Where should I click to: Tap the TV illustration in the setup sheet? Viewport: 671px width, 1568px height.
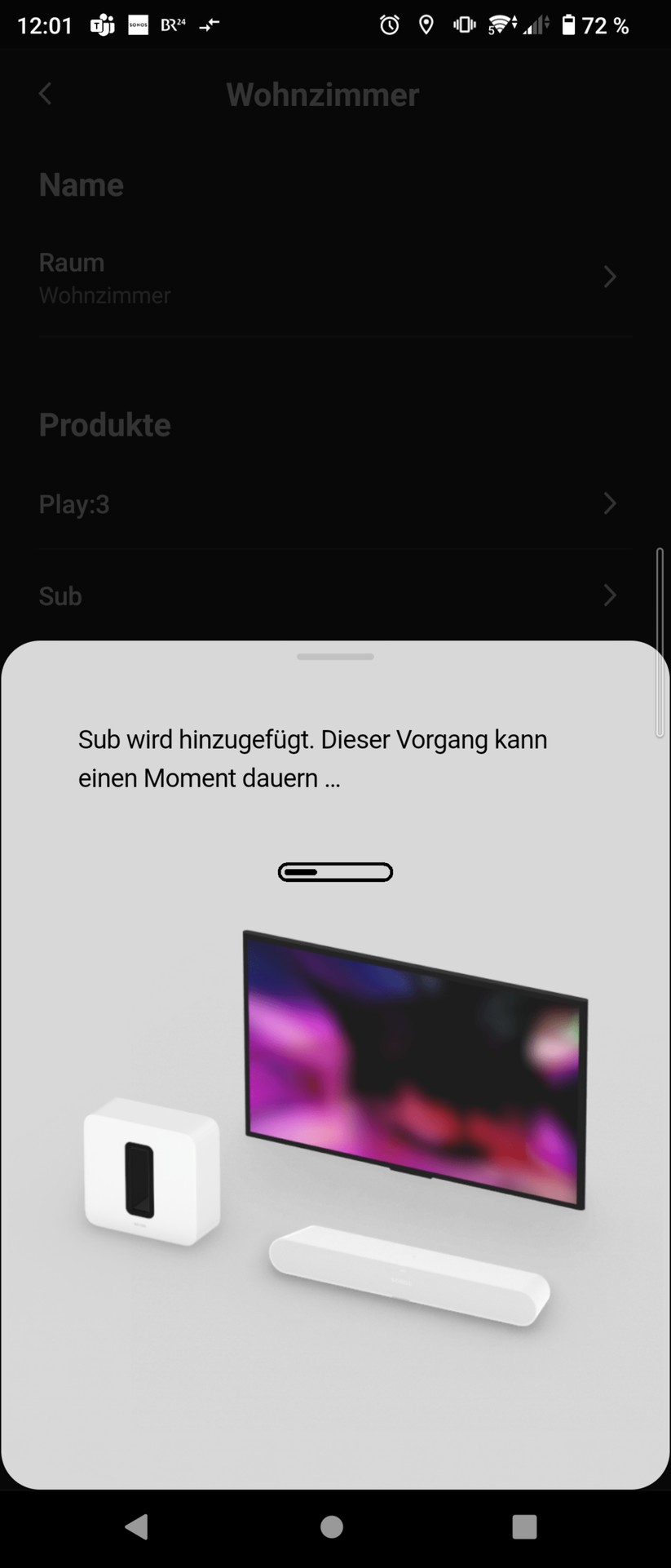click(413, 1061)
